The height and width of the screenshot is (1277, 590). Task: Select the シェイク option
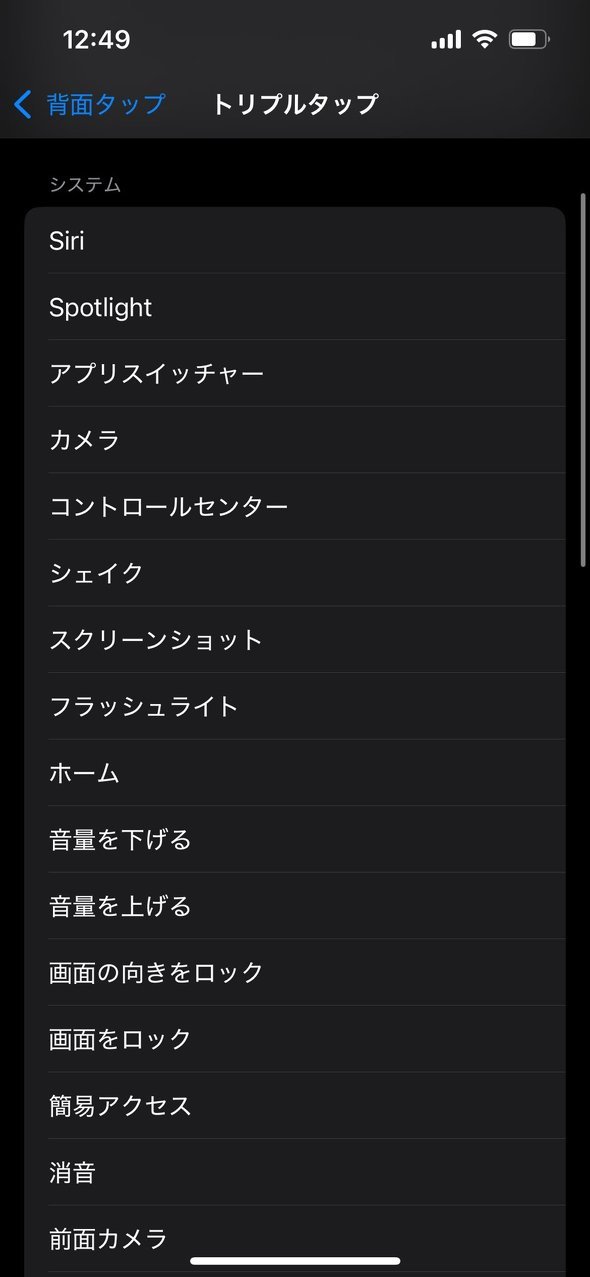pyautogui.click(x=295, y=573)
